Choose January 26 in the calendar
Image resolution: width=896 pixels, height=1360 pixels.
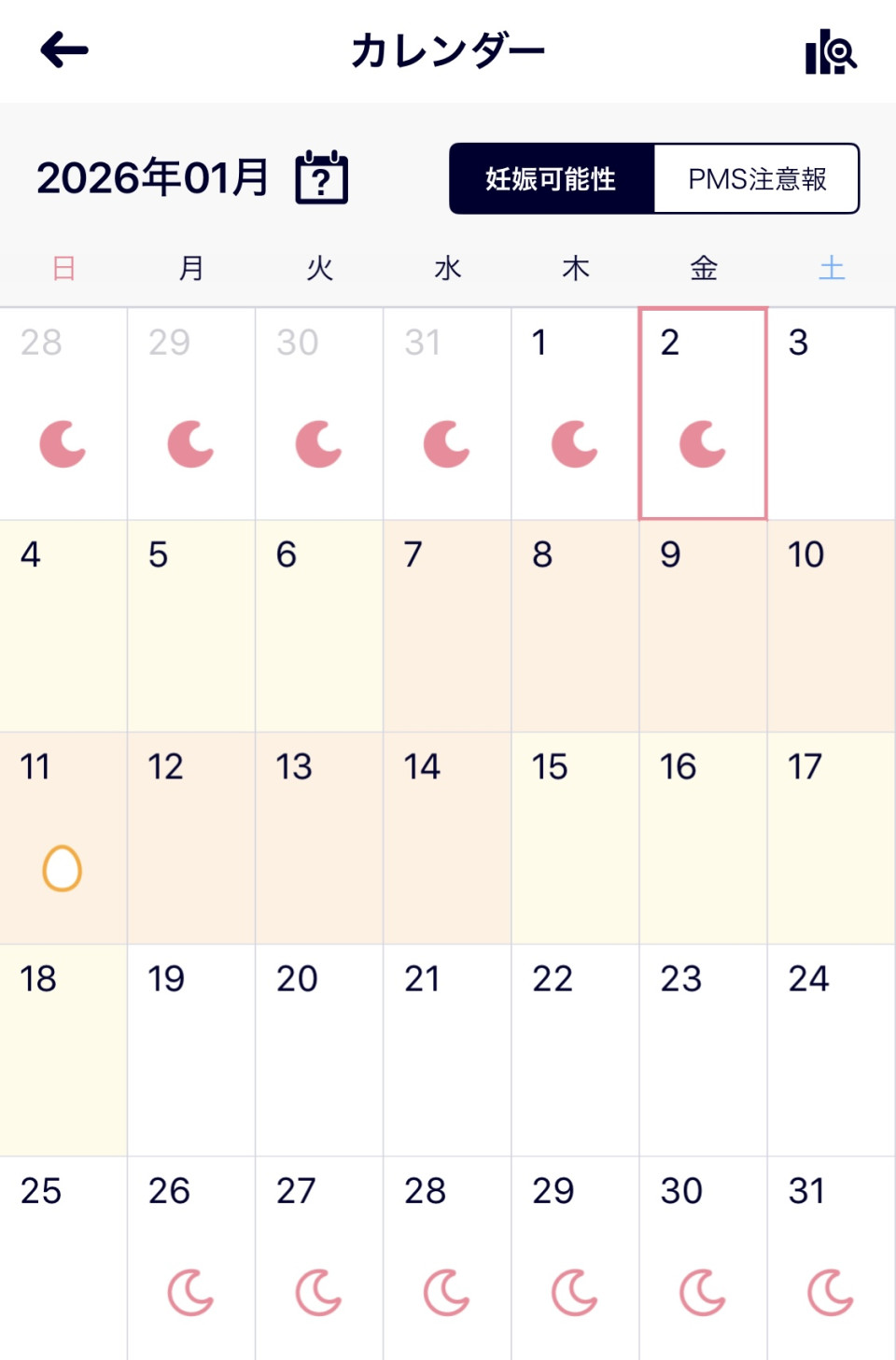[x=191, y=1257]
